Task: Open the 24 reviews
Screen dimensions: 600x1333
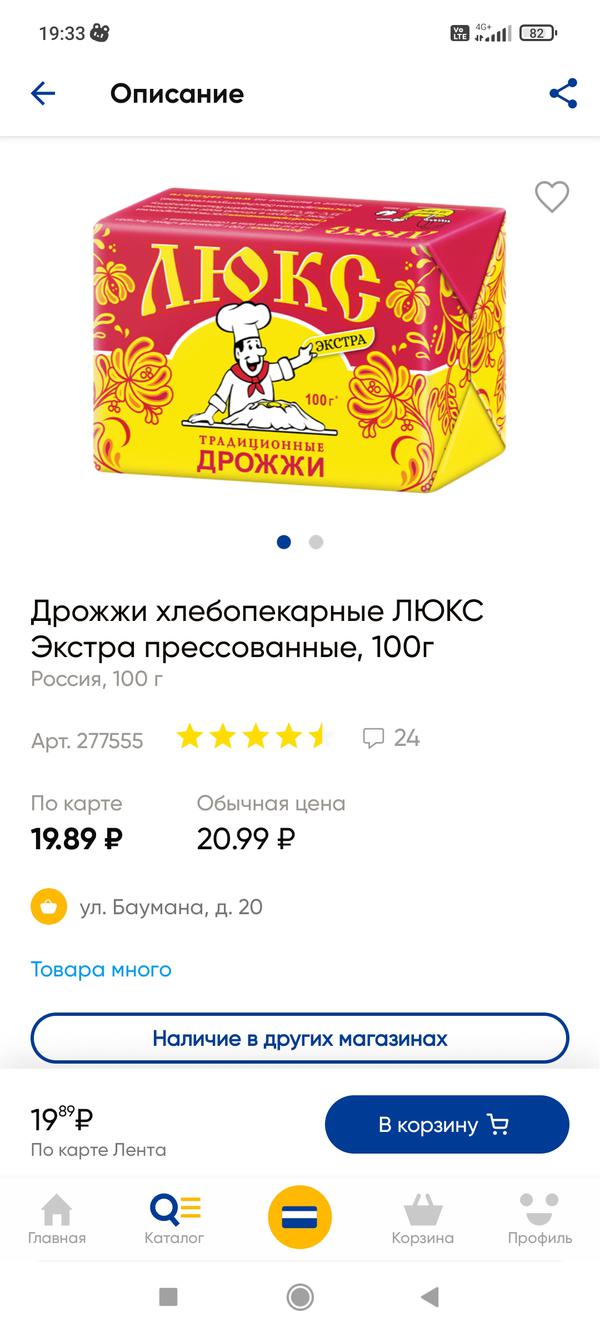Action: pyautogui.click(x=391, y=738)
